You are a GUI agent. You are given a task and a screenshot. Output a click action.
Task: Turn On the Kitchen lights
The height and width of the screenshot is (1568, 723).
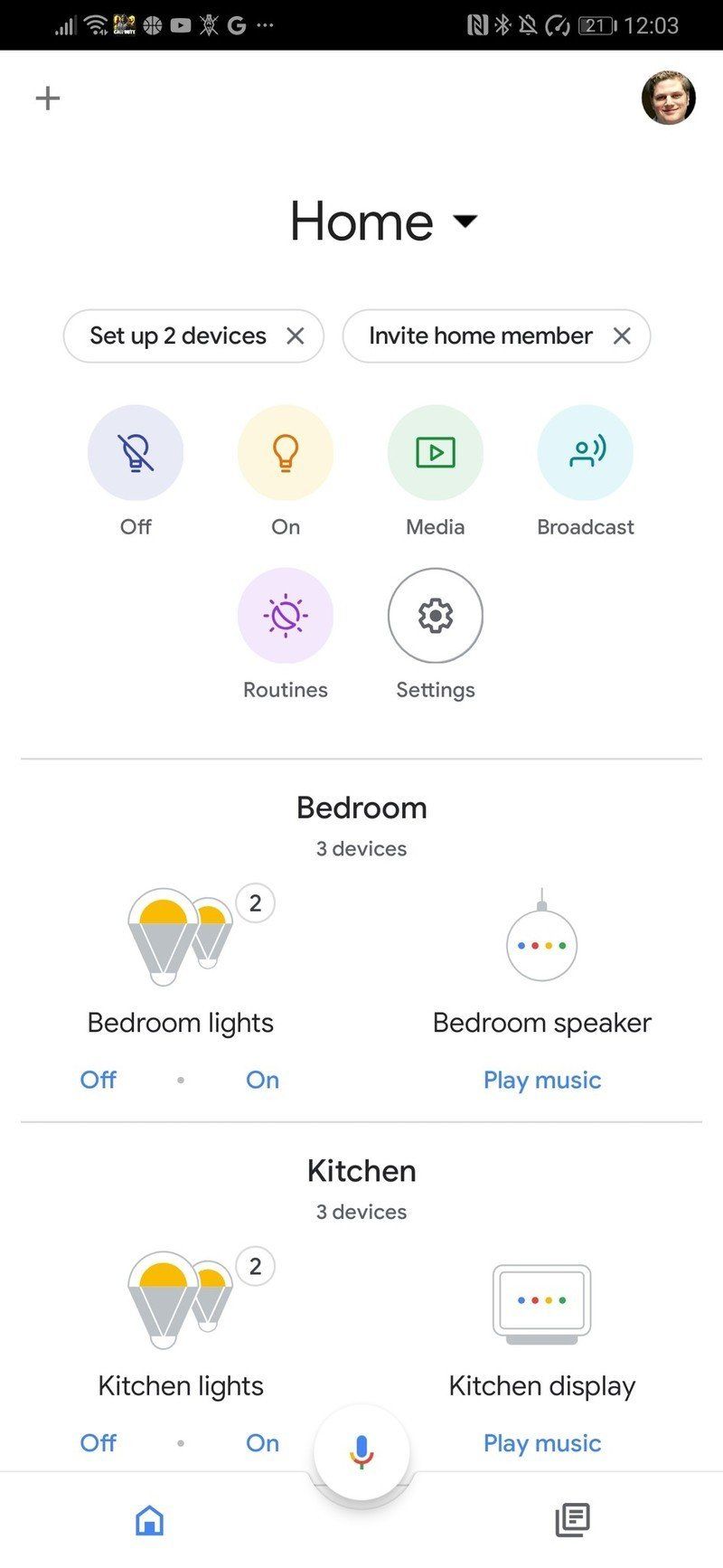point(261,1443)
